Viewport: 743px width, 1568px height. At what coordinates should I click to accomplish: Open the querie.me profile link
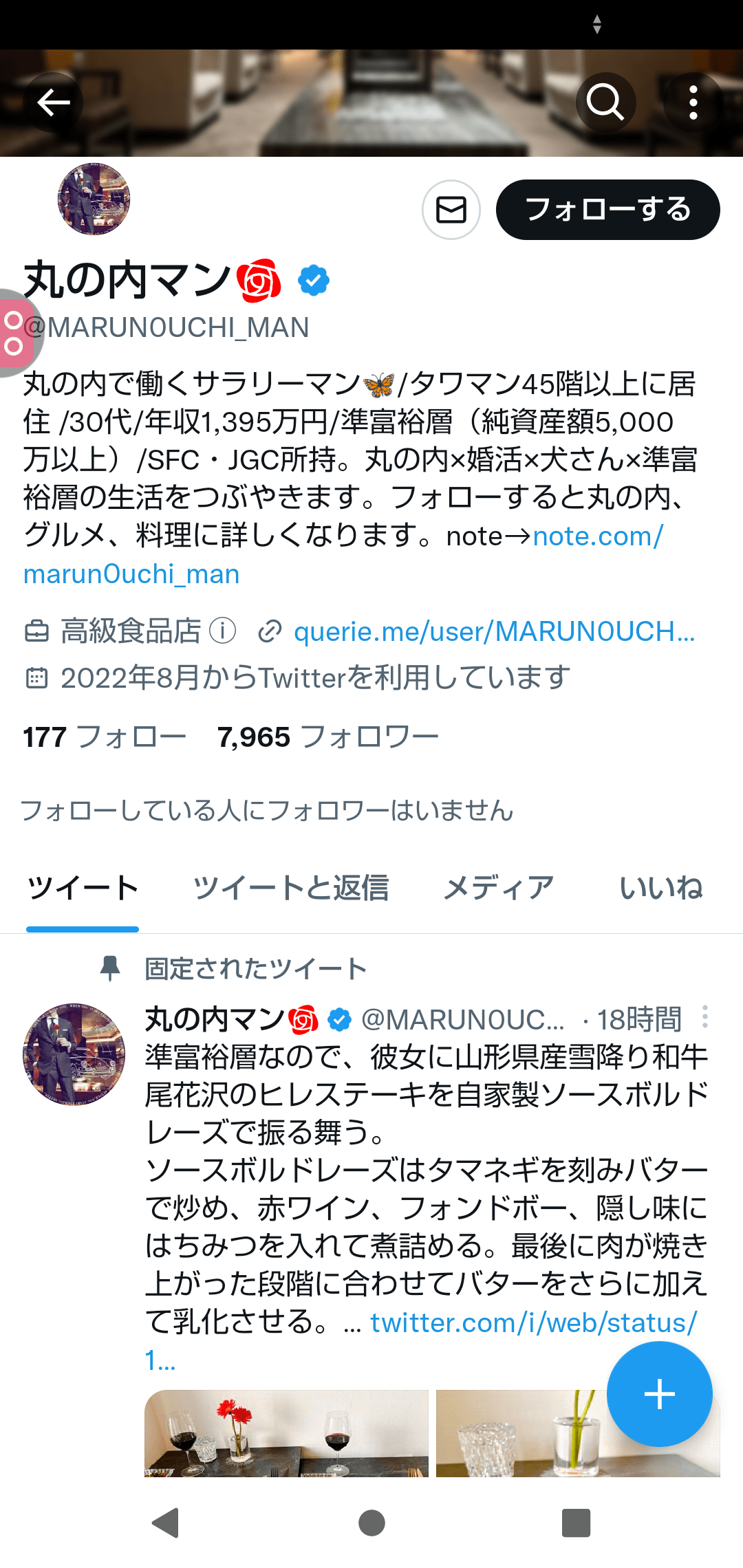coord(494,631)
